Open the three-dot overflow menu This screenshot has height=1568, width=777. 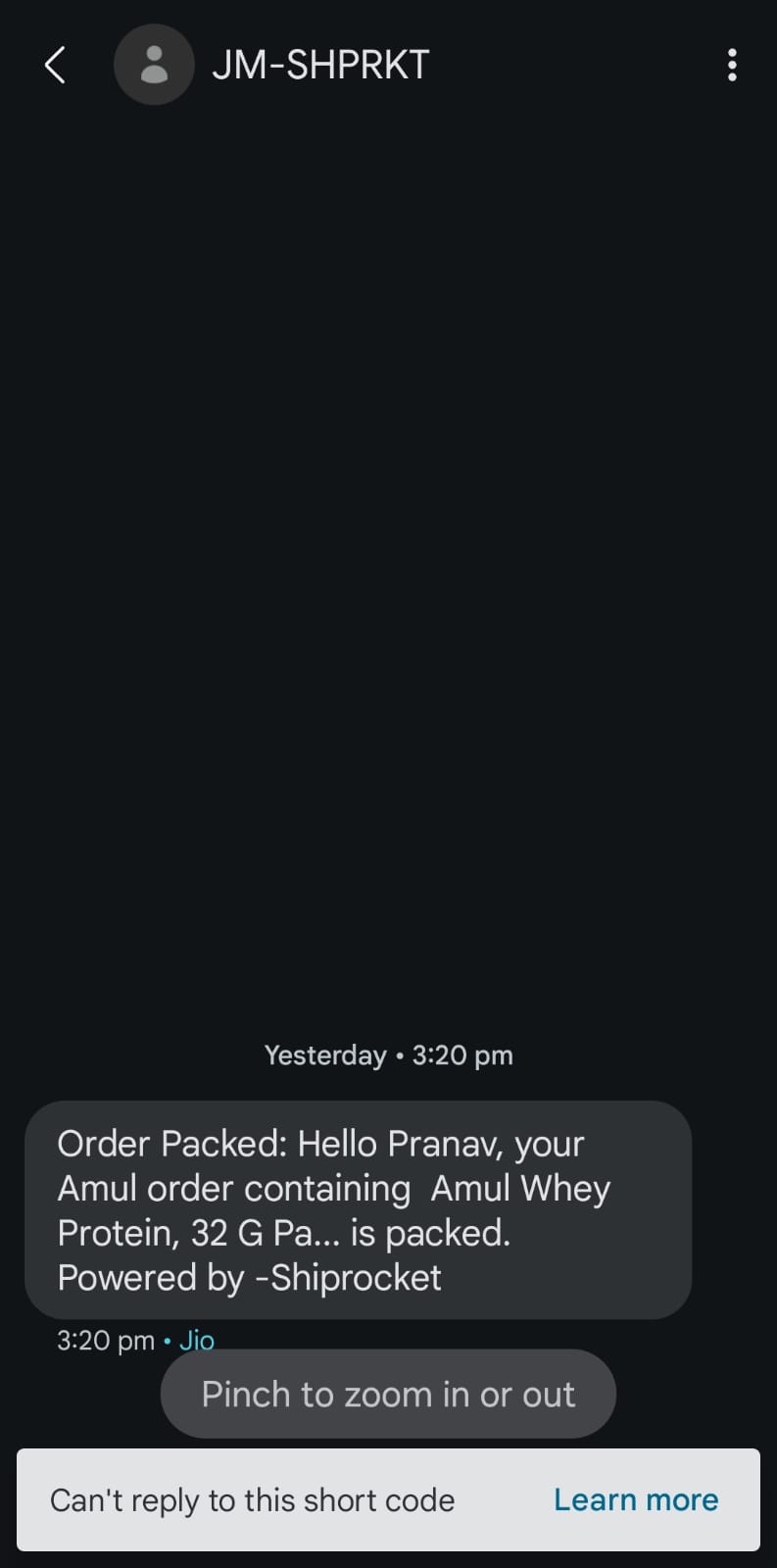(x=731, y=66)
